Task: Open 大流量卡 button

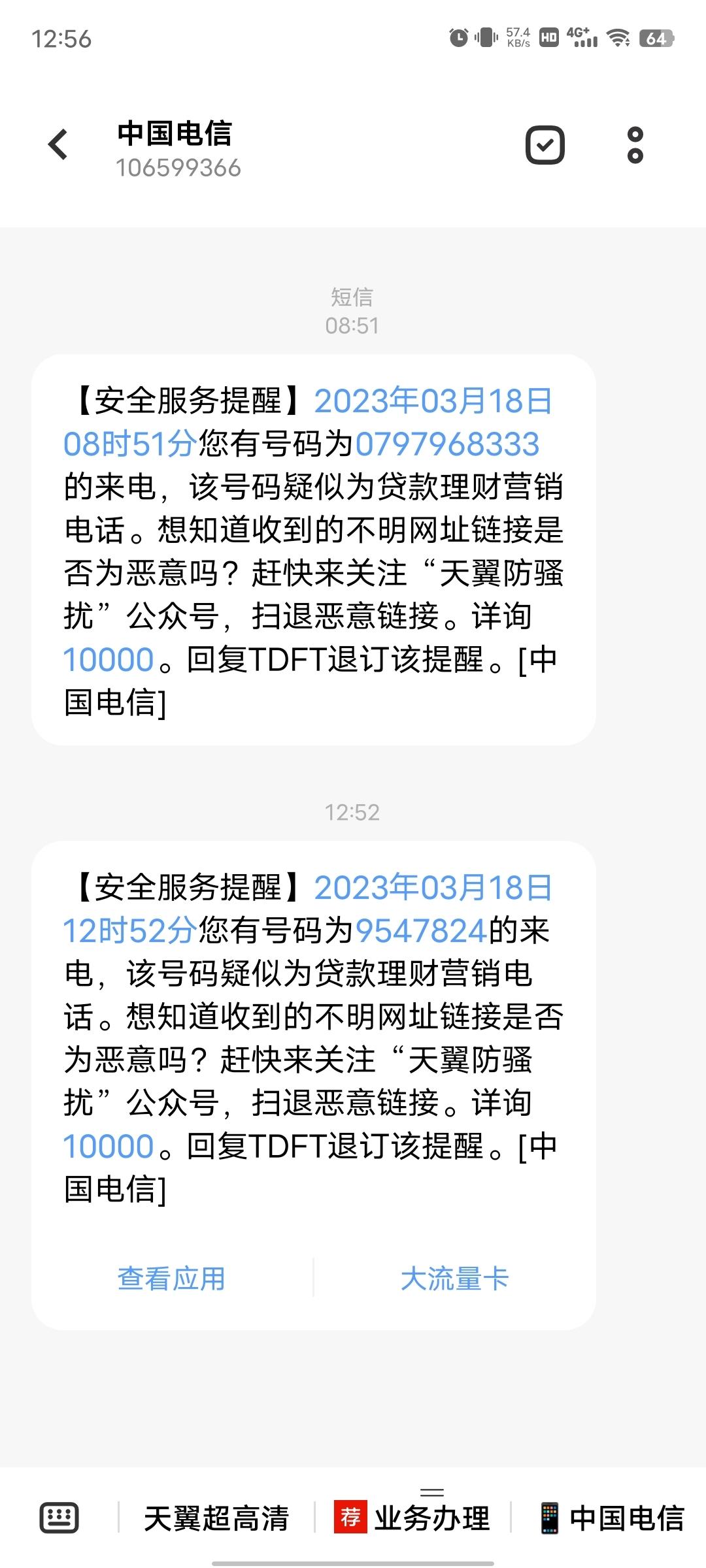Action: click(455, 1279)
